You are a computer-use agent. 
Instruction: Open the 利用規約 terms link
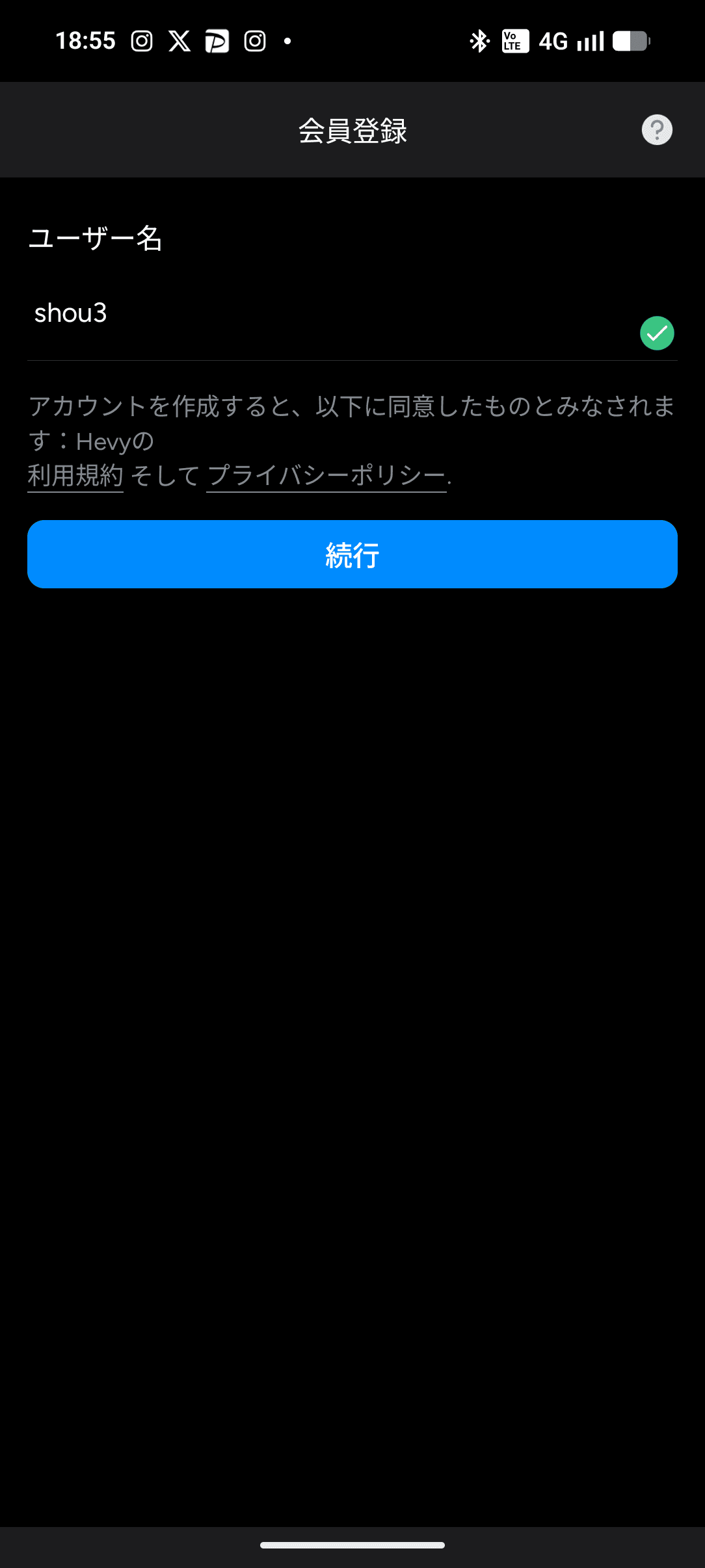click(75, 475)
